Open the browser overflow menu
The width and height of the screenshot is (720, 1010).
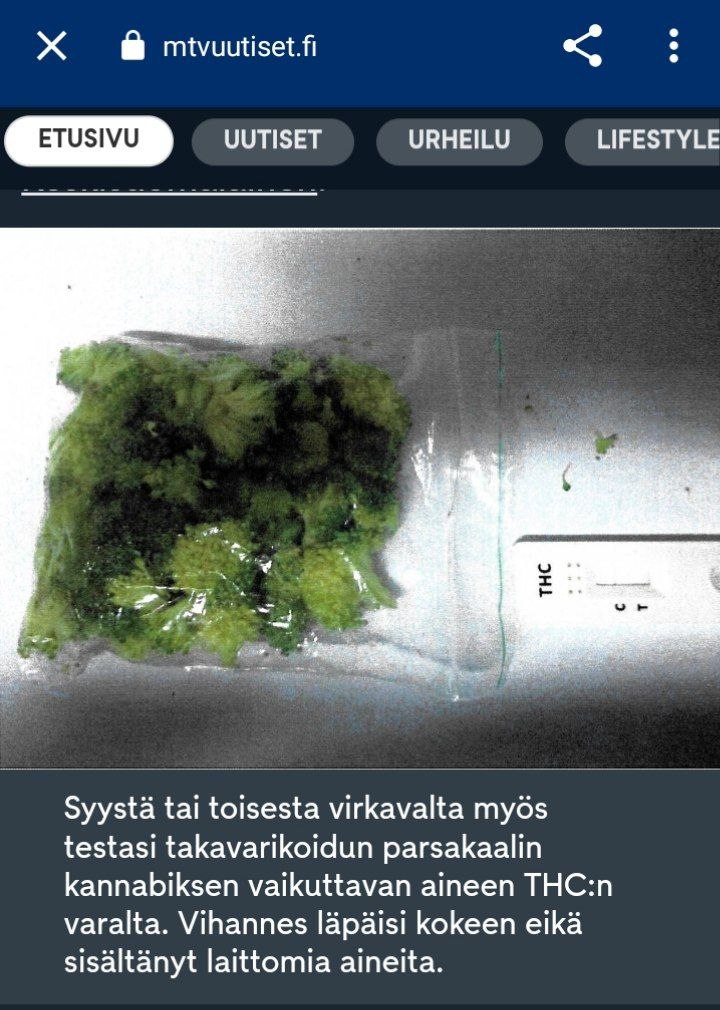(674, 46)
